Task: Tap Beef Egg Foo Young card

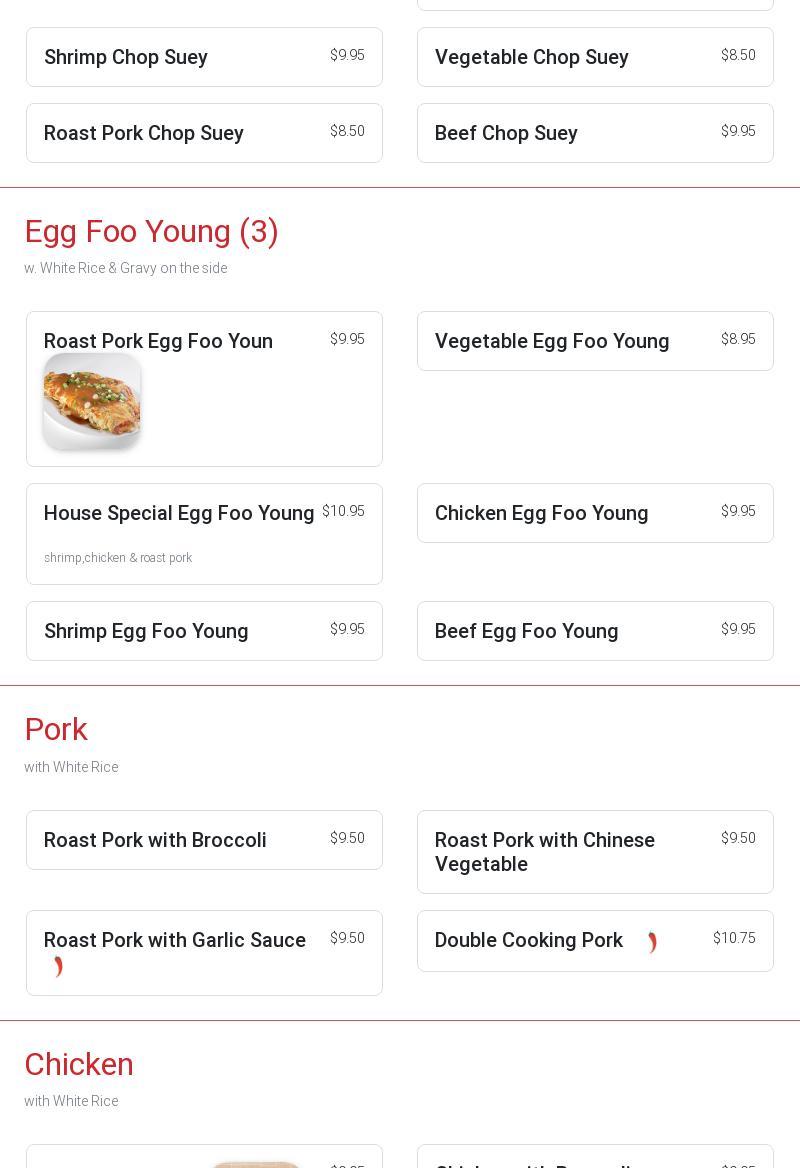Action: pyautogui.click(x=595, y=631)
